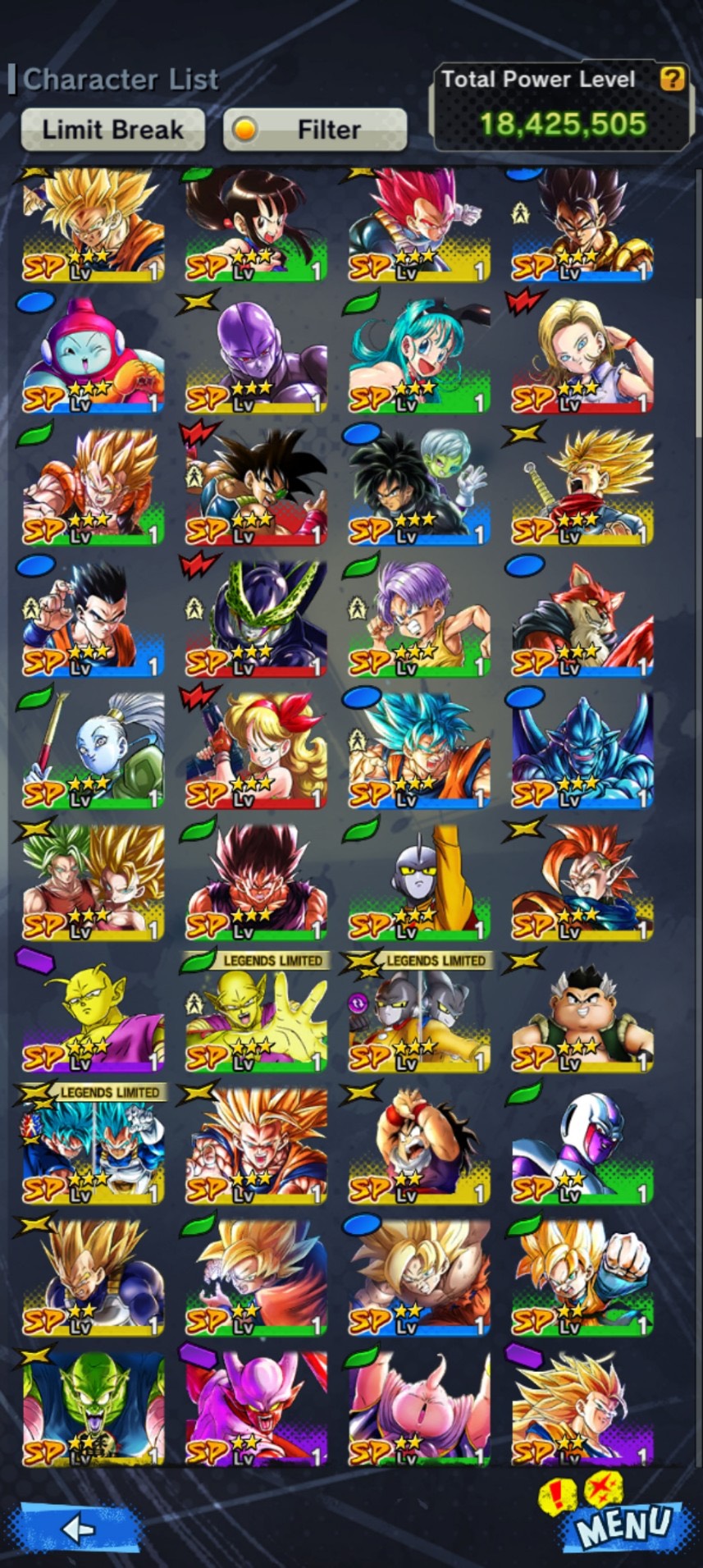Open the Whis character card
Viewport: 703px width, 1568px height.
[93, 750]
